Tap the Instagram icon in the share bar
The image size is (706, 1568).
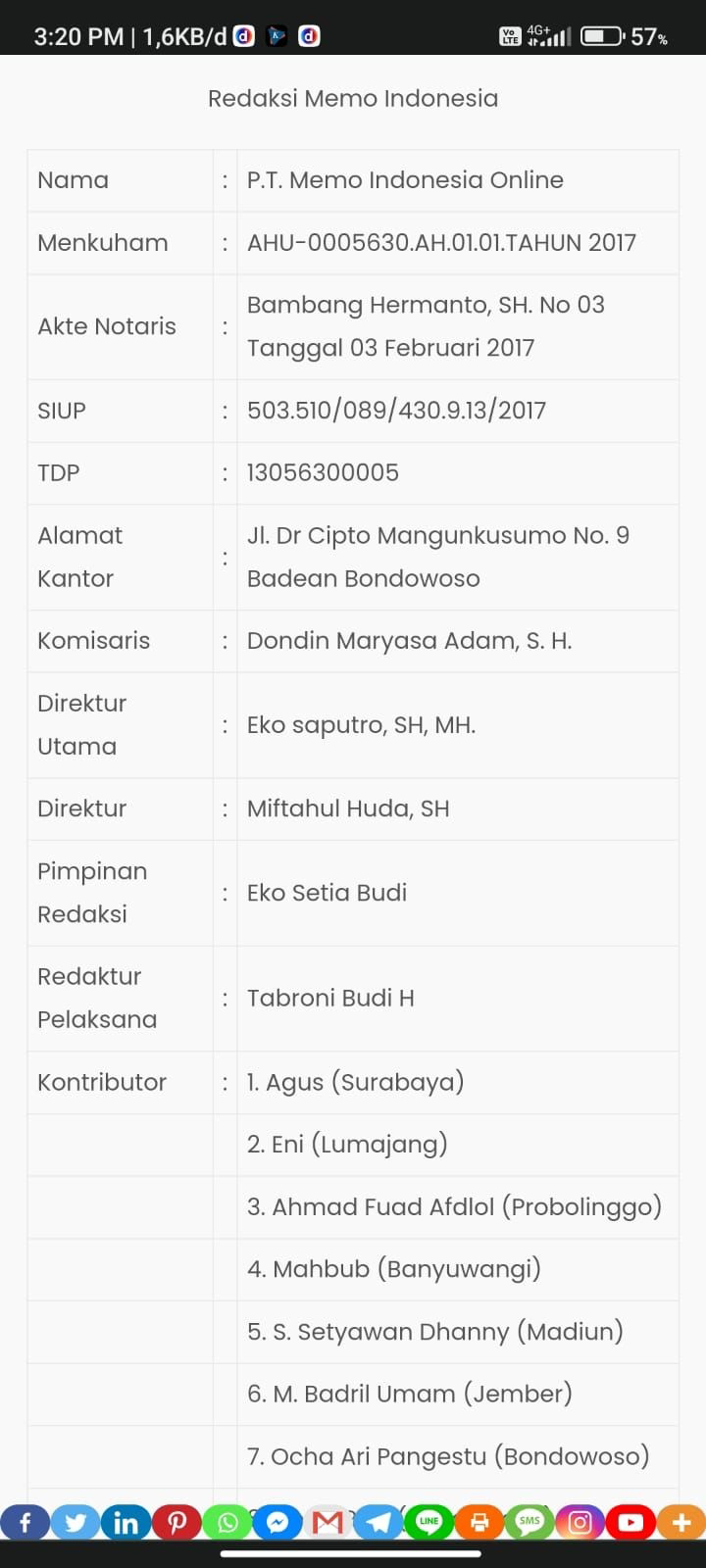[x=580, y=1523]
